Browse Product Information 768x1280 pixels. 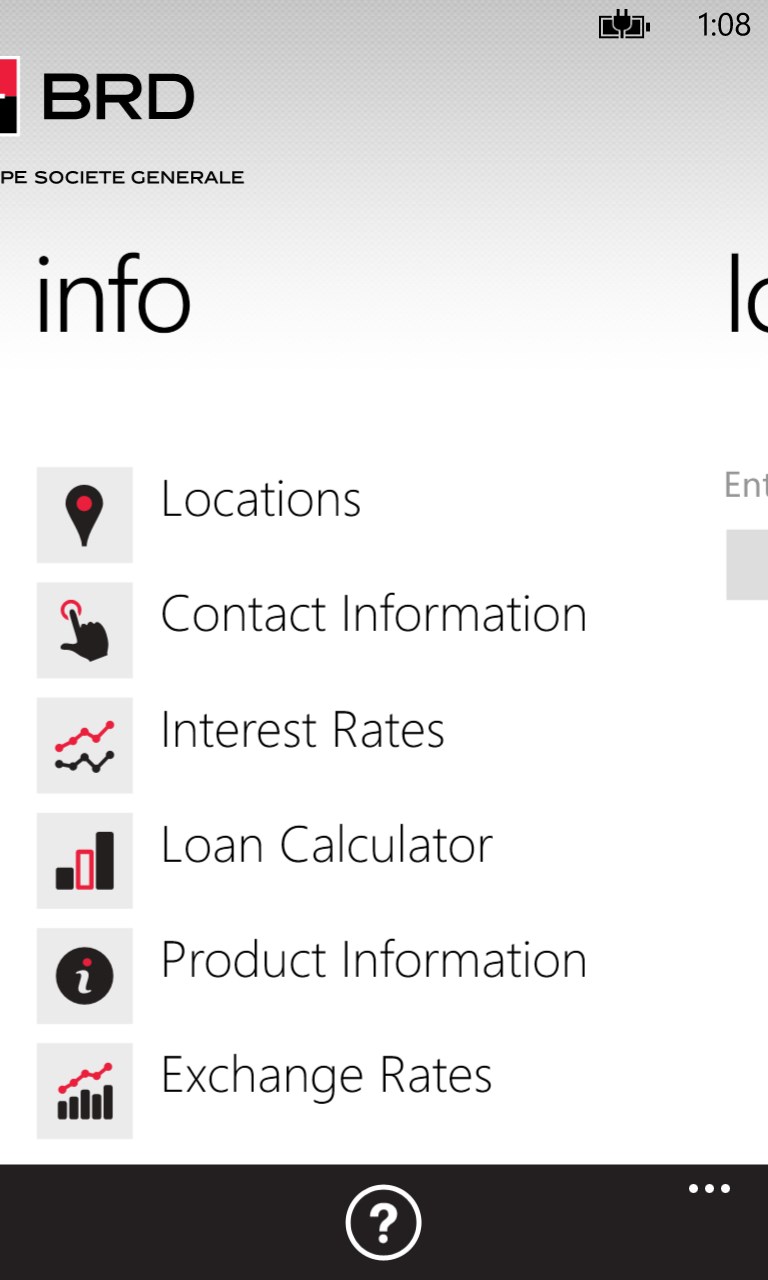372,961
